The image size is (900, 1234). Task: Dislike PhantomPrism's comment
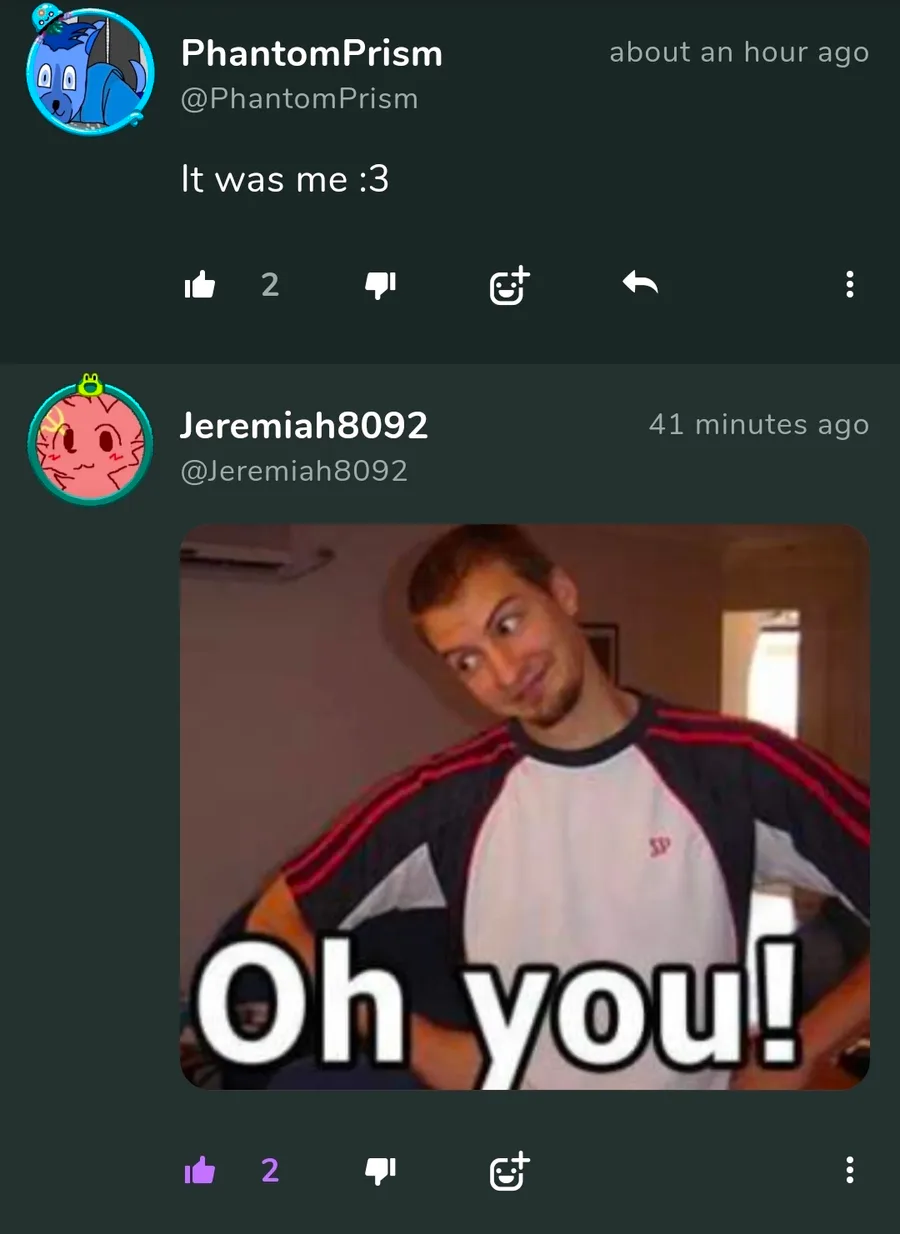pyautogui.click(x=380, y=286)
